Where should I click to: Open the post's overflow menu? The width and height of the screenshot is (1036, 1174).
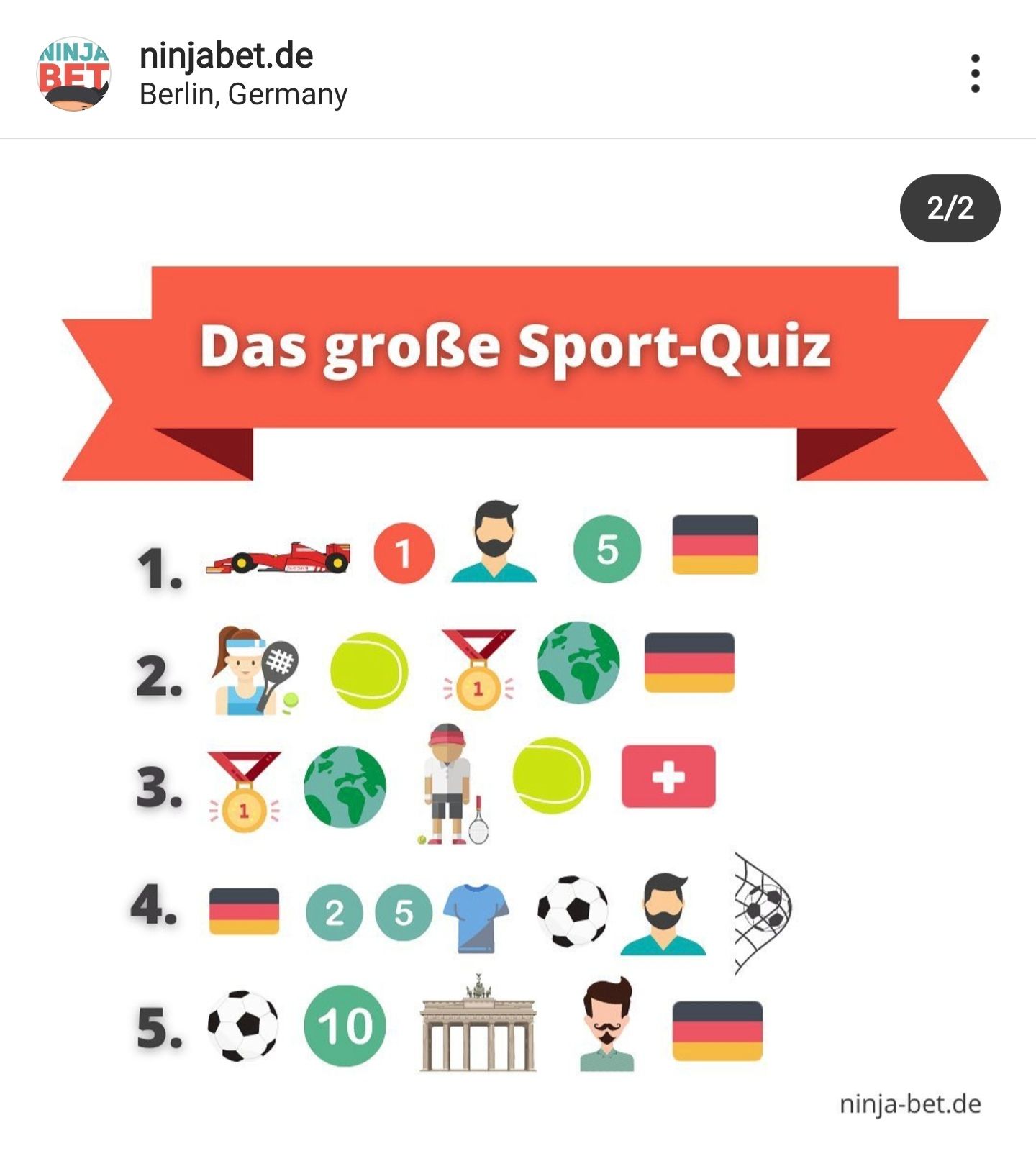tap(975, 73)
